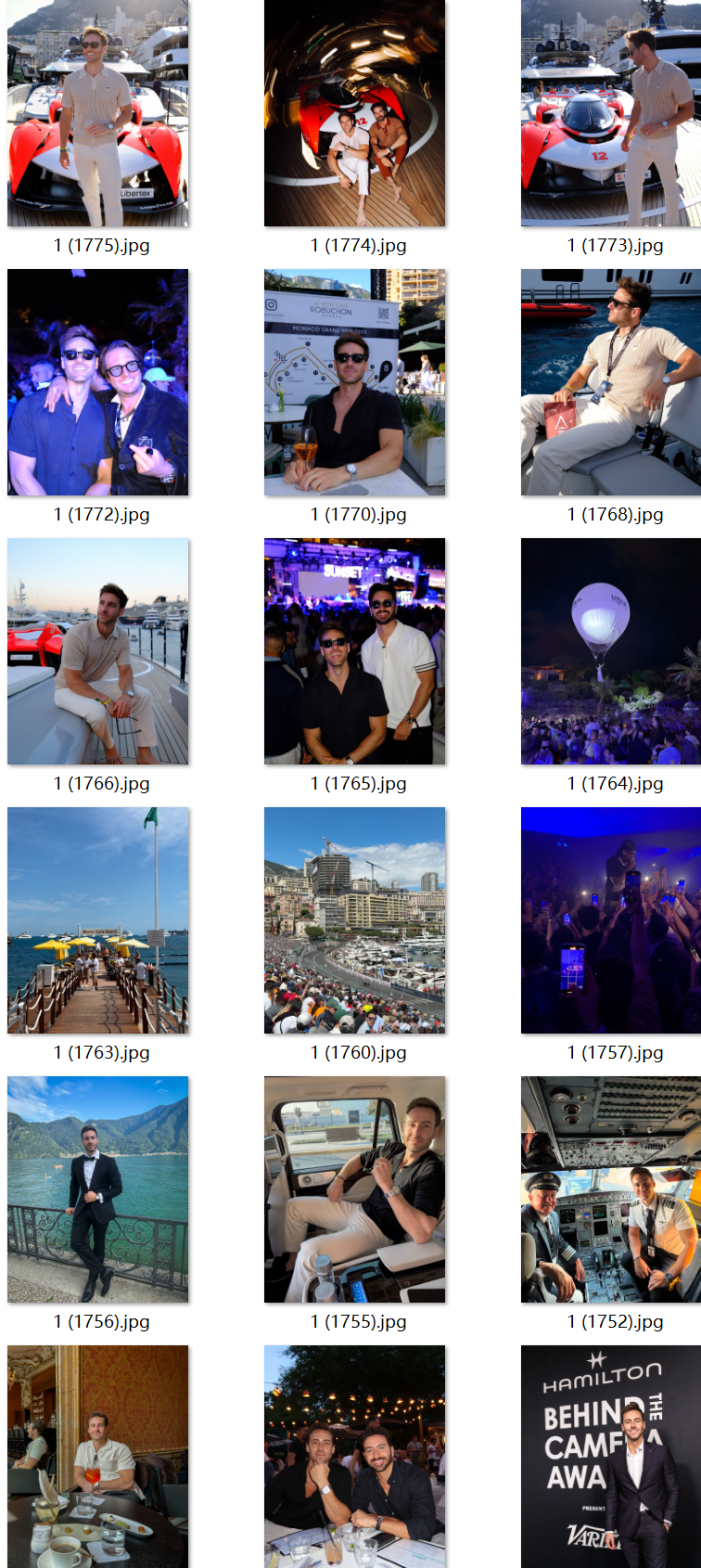View the 1 (1764).jpg balloon photo
Image resolution: width=701 pixels, height=1568 pixels.
click(x=610, y=651)
